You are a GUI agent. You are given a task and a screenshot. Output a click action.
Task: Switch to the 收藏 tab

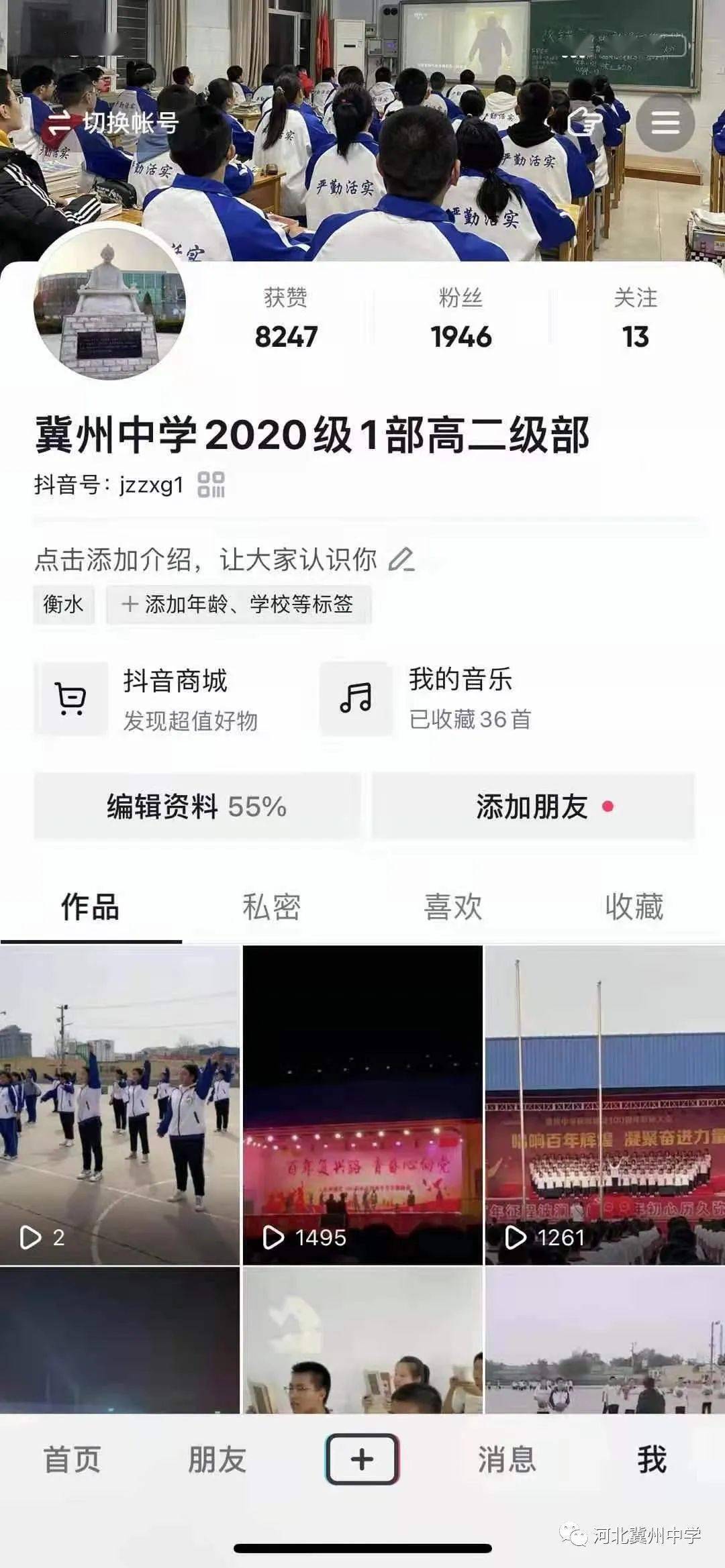[x=634, y=907]
